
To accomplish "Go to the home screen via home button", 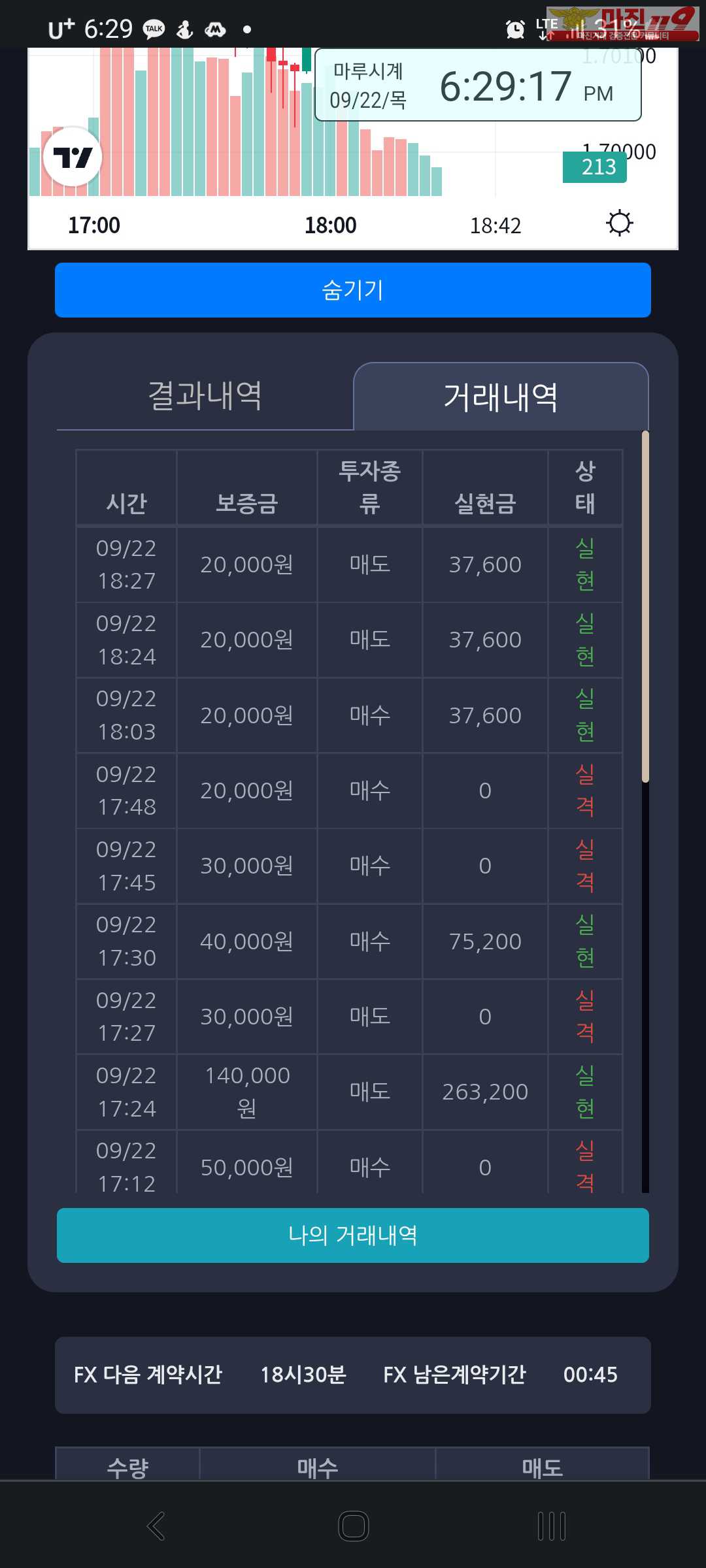I will coord(354,1526).
